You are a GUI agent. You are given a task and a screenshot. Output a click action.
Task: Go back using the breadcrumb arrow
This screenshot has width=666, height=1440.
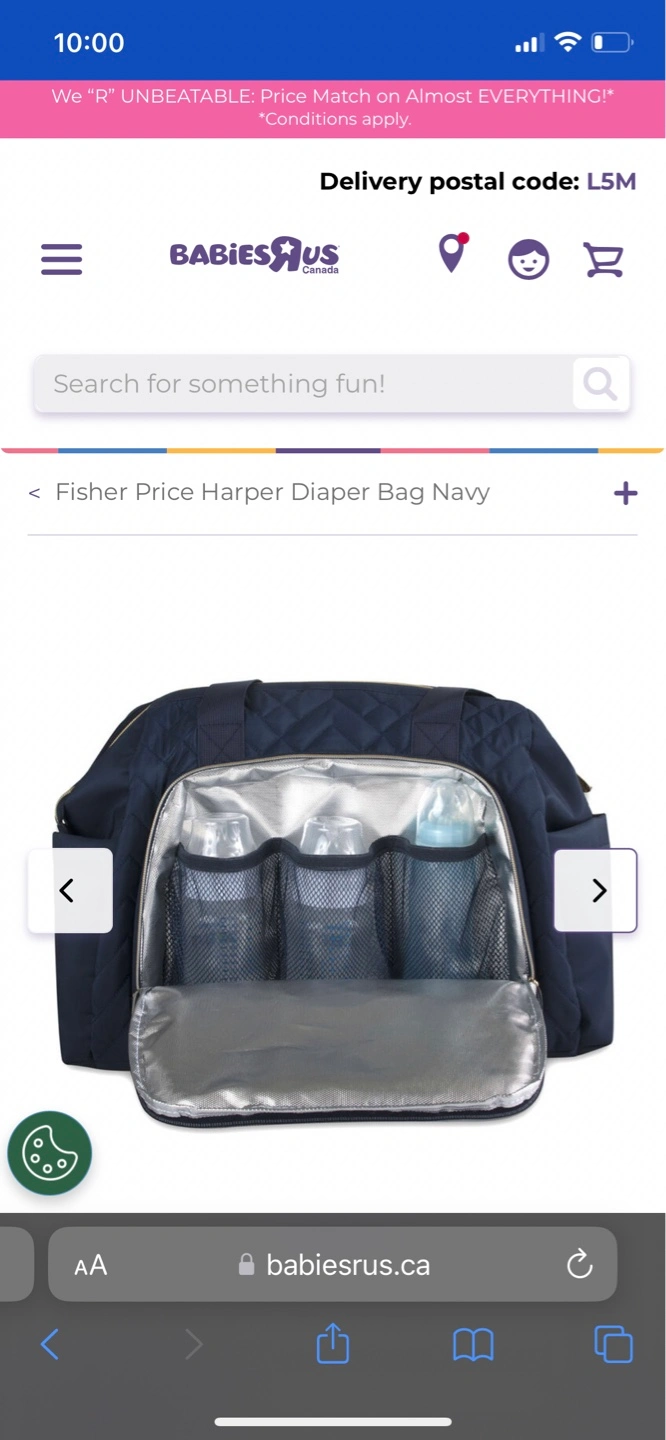click(x=35, y=493)
